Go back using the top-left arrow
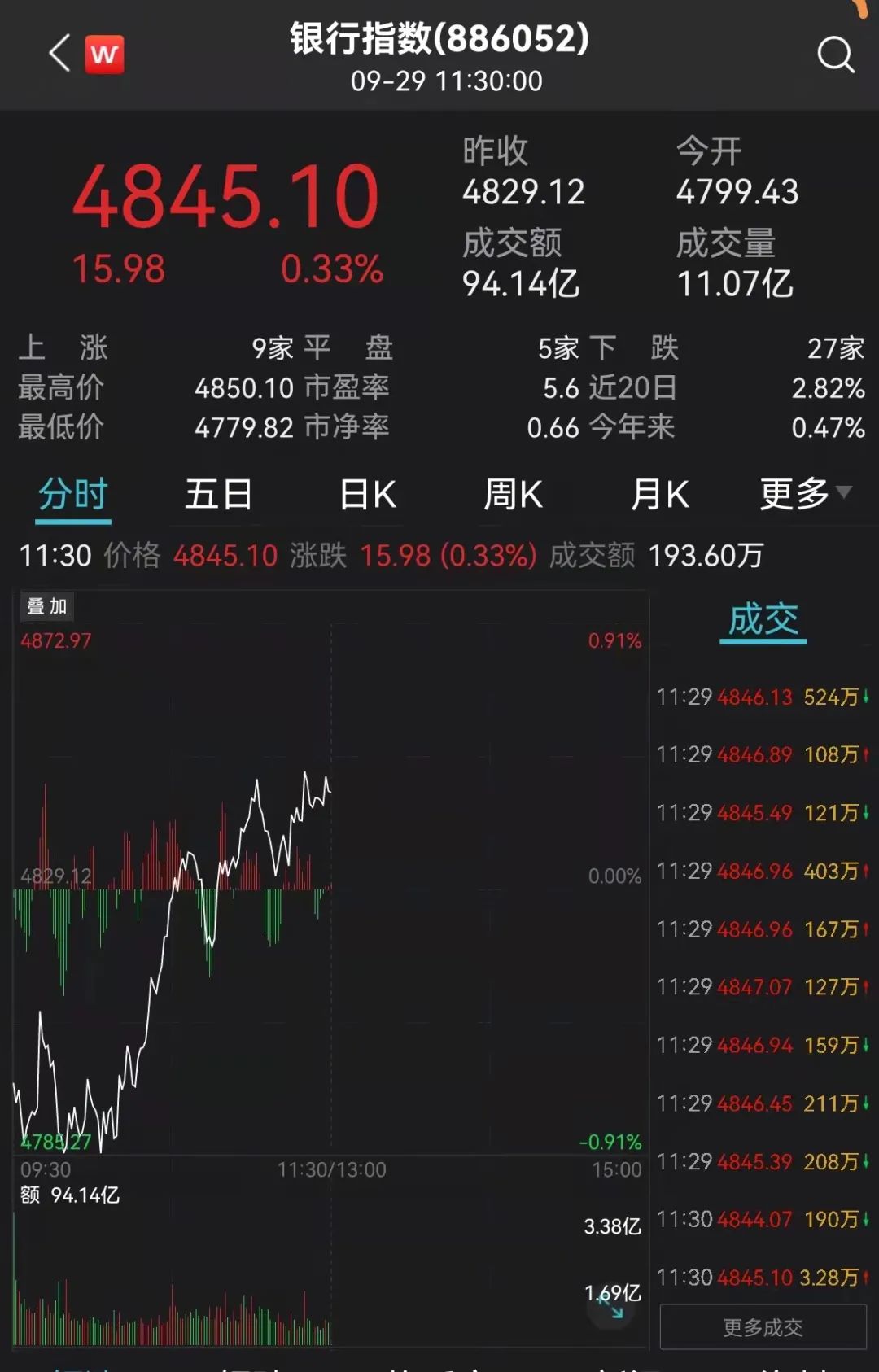 59,54
